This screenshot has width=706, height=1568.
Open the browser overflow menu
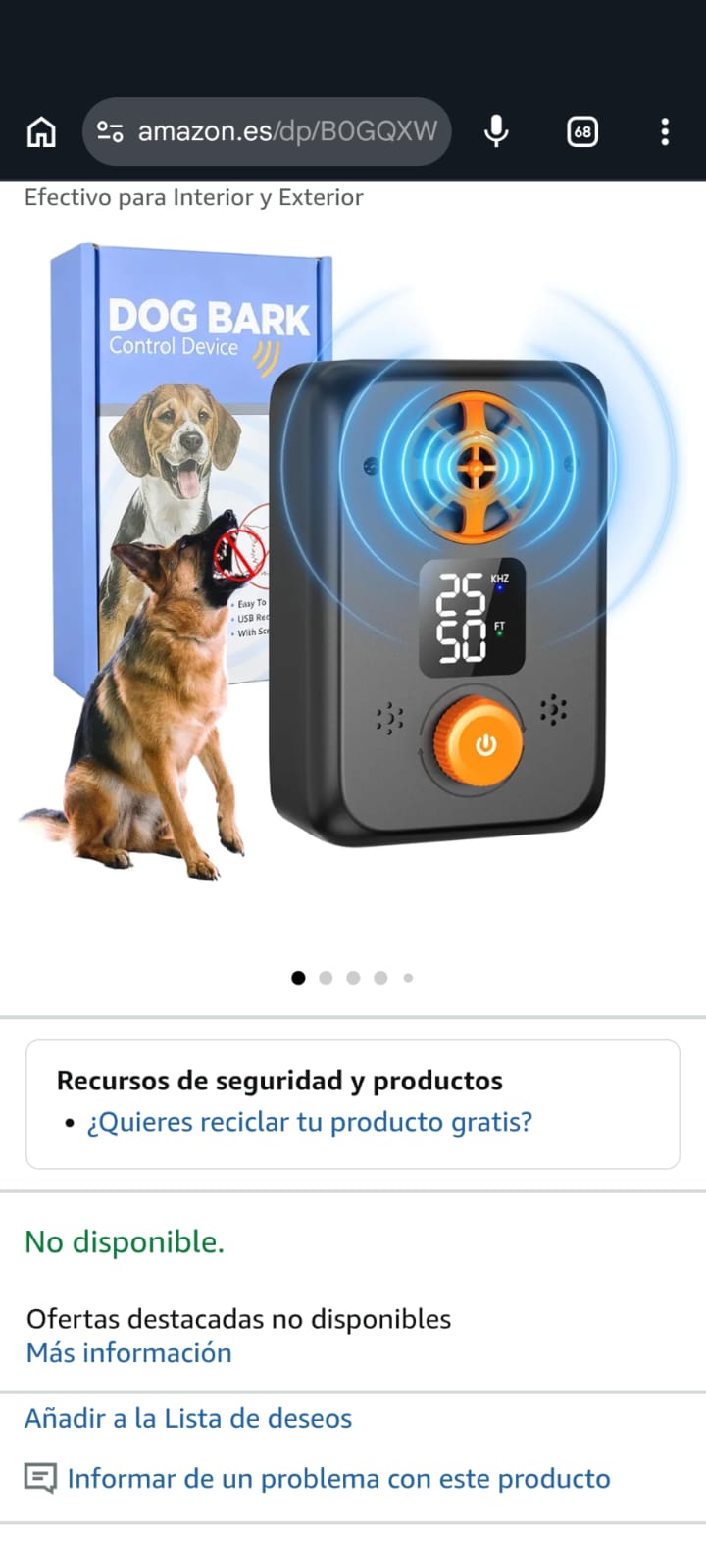click(665, 131)
